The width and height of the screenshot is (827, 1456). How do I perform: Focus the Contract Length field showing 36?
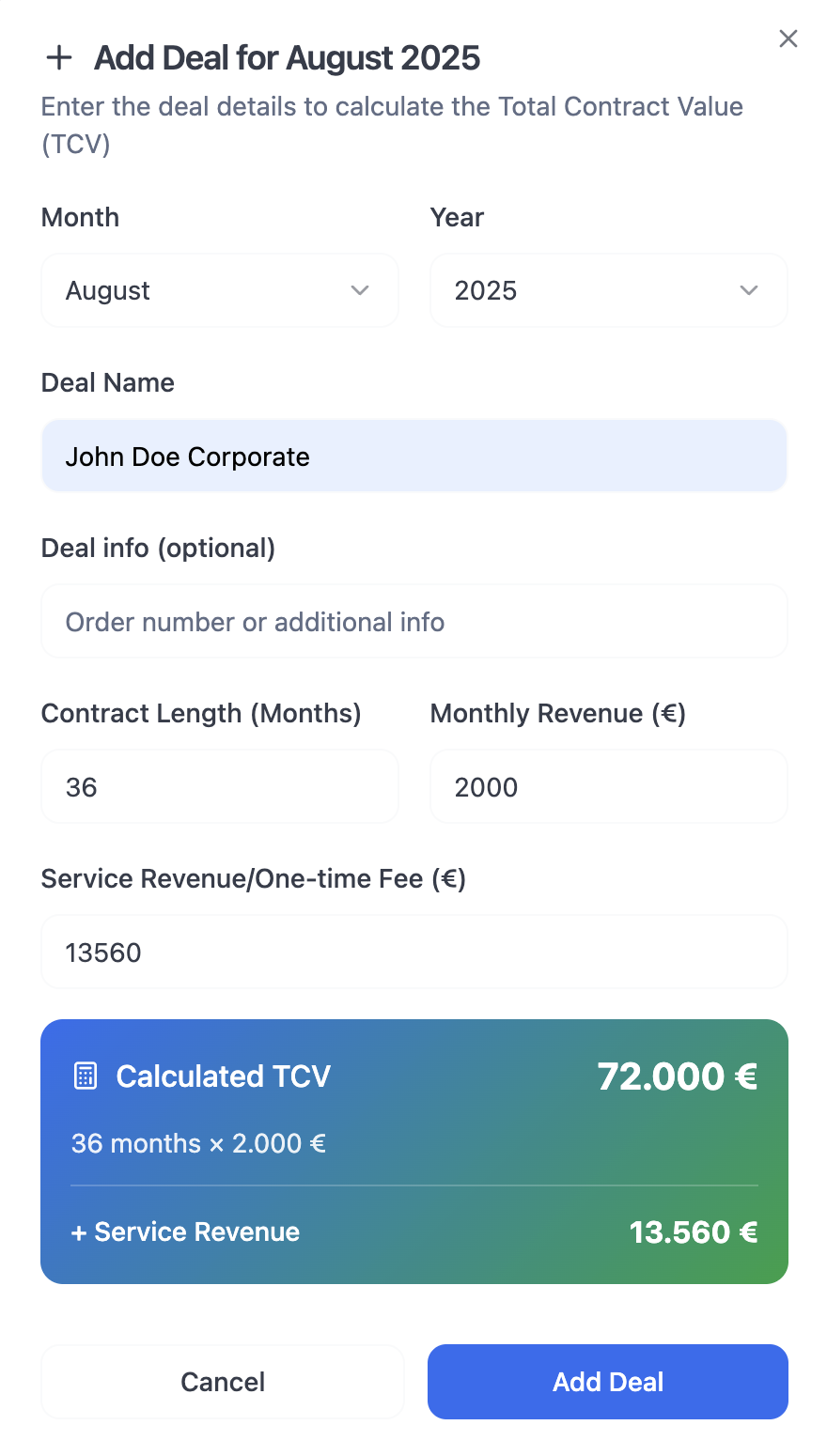[219, 786]
